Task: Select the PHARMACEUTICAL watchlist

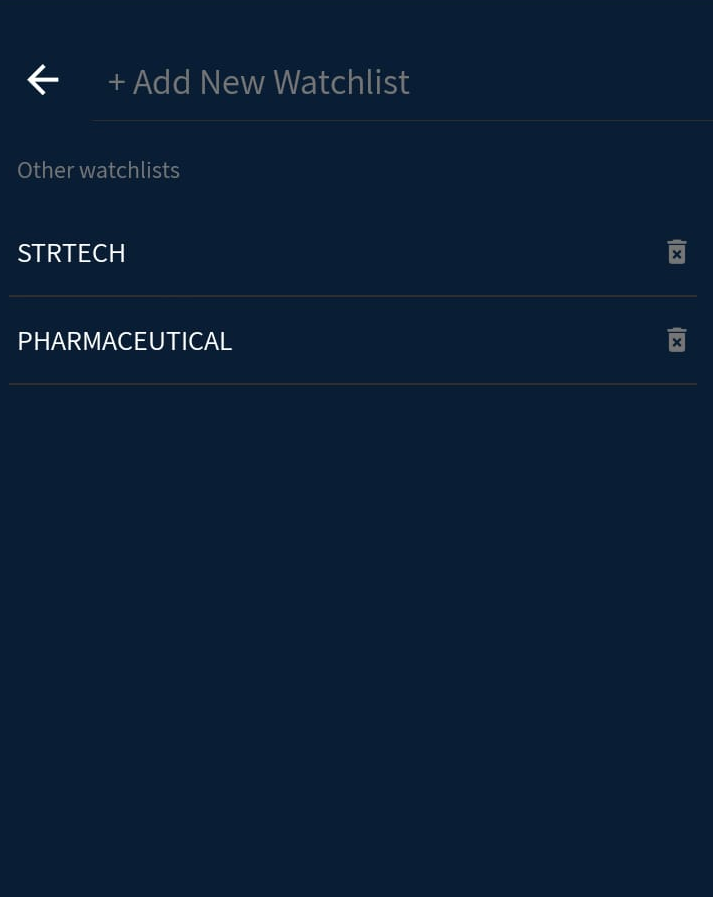Action: point(125,341)
